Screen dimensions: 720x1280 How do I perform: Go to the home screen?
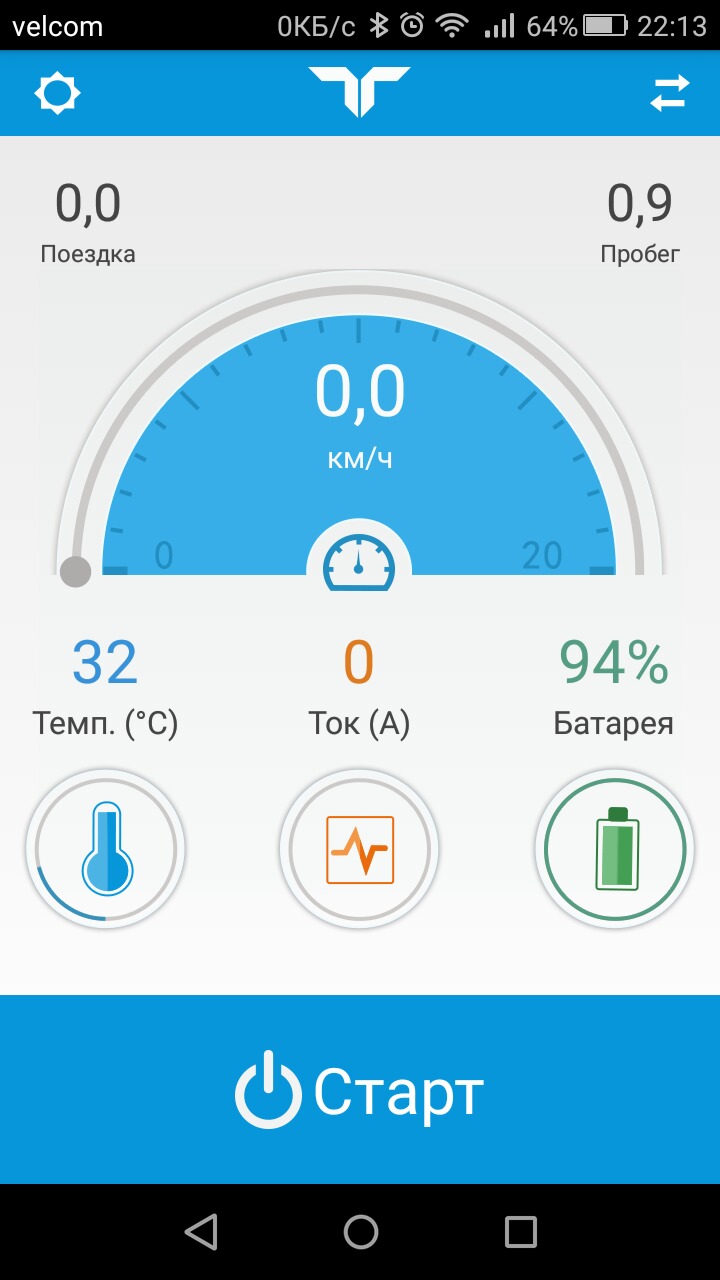tap(361, 1232)
